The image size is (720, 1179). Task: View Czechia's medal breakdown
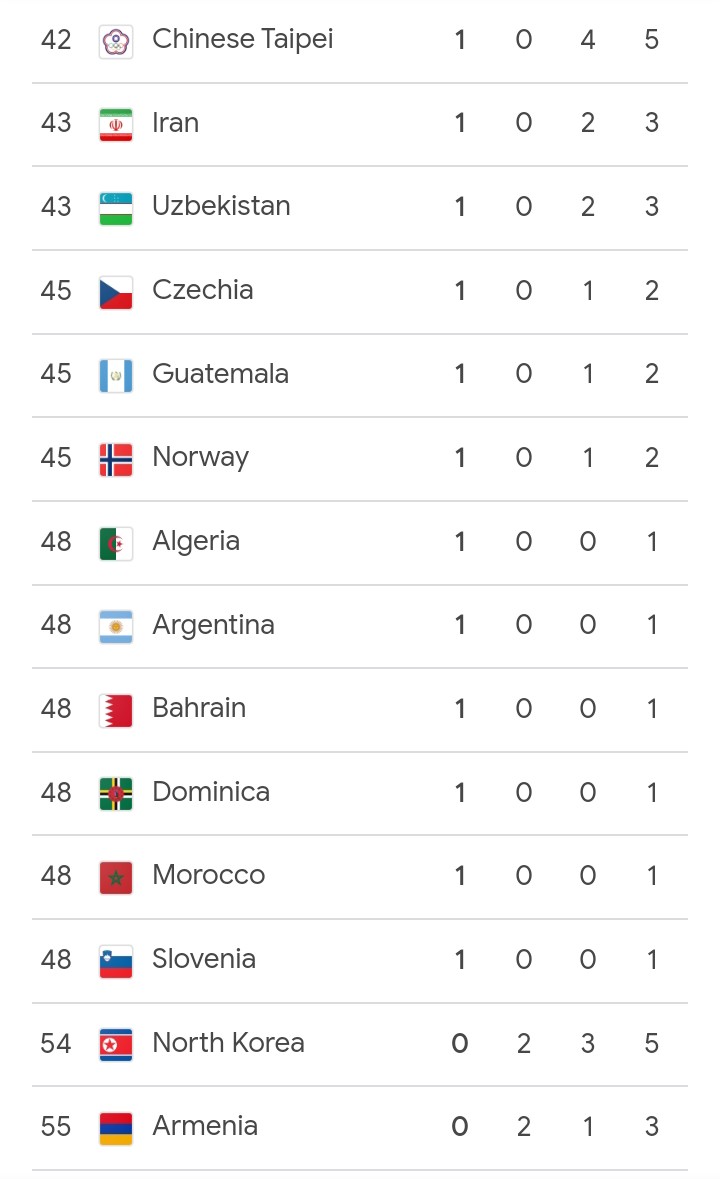tap(359, 292)
